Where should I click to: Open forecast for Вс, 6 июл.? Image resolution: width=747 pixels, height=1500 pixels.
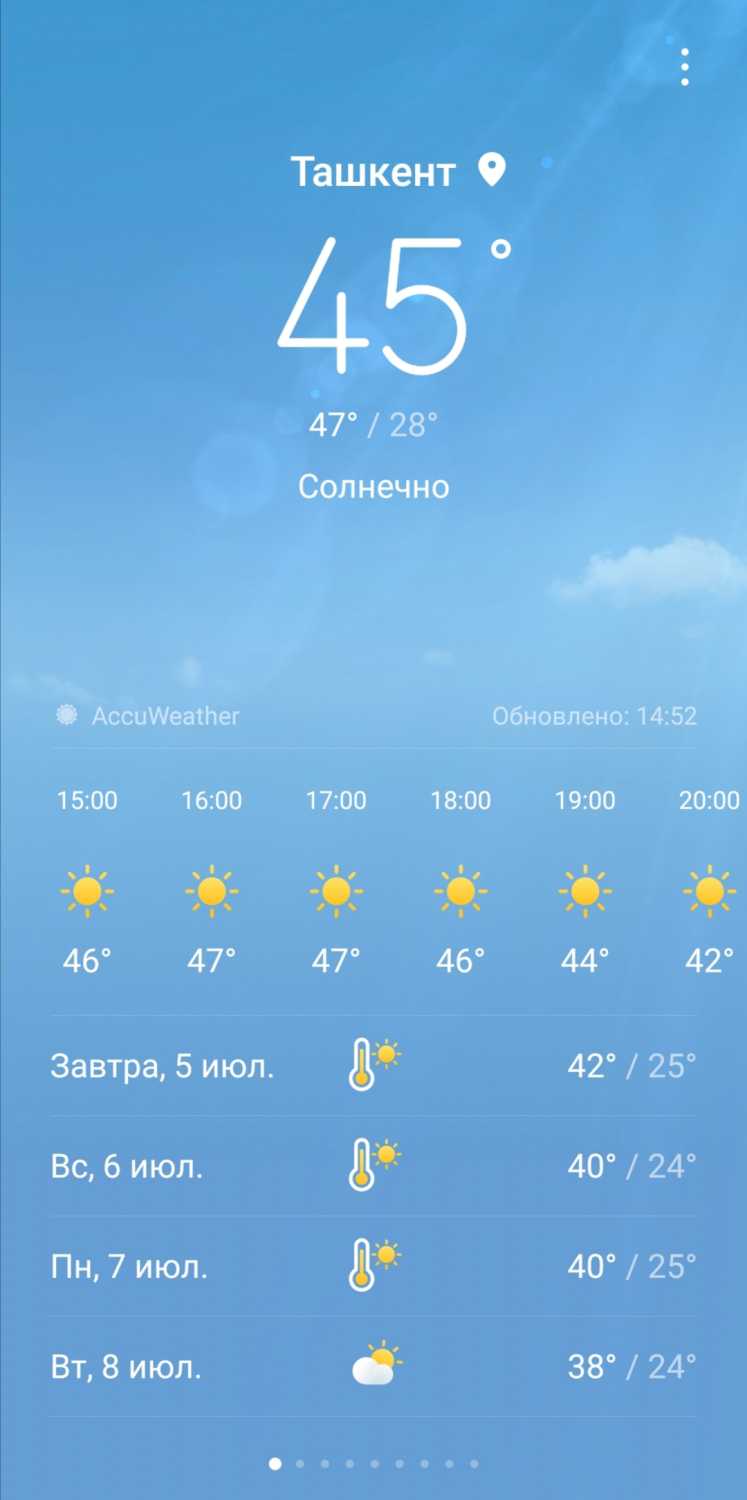click(373, 1166)
